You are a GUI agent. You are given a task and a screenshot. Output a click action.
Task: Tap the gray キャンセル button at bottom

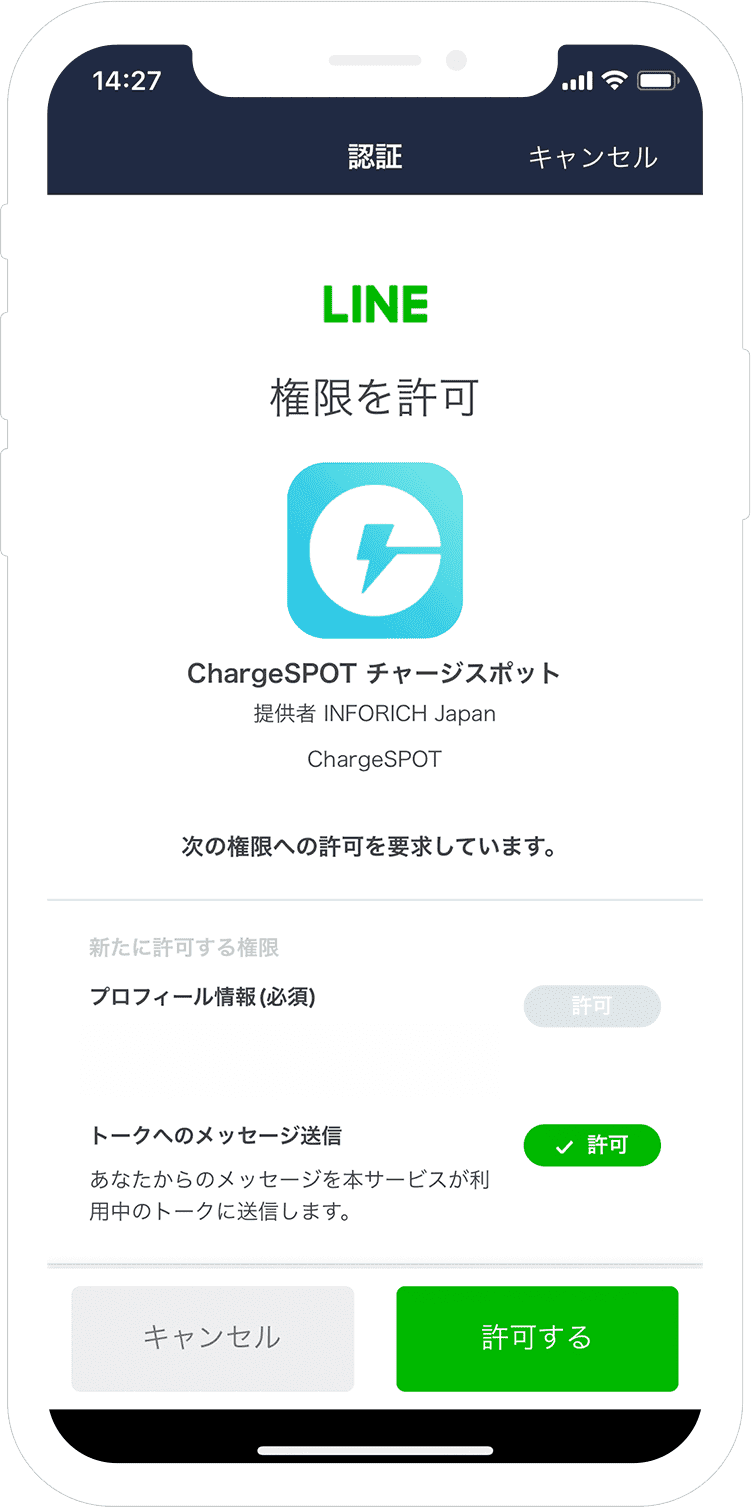[212, 1338]
